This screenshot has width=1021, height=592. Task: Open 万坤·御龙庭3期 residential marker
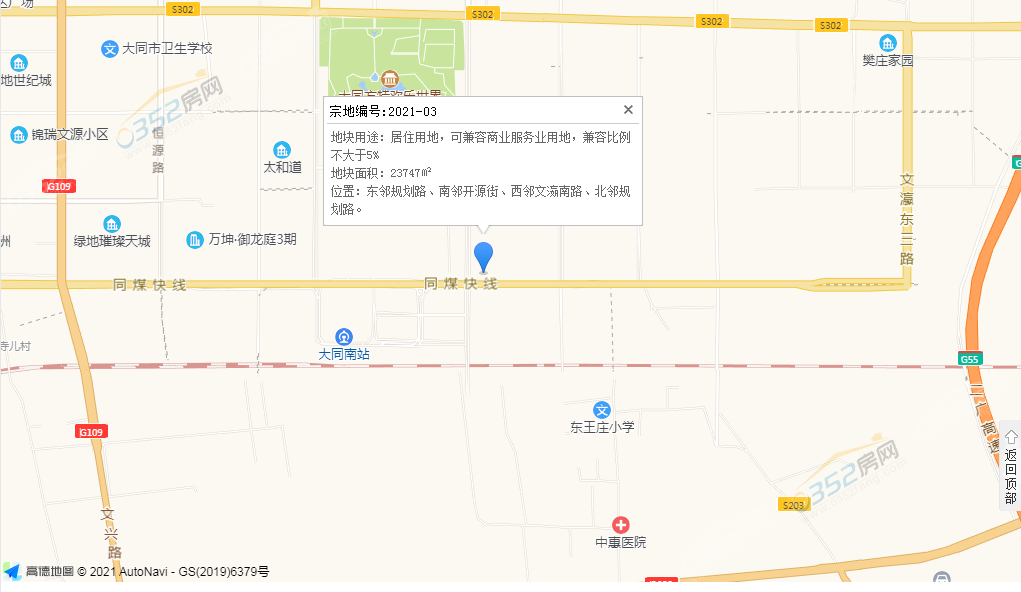(195, 240)
